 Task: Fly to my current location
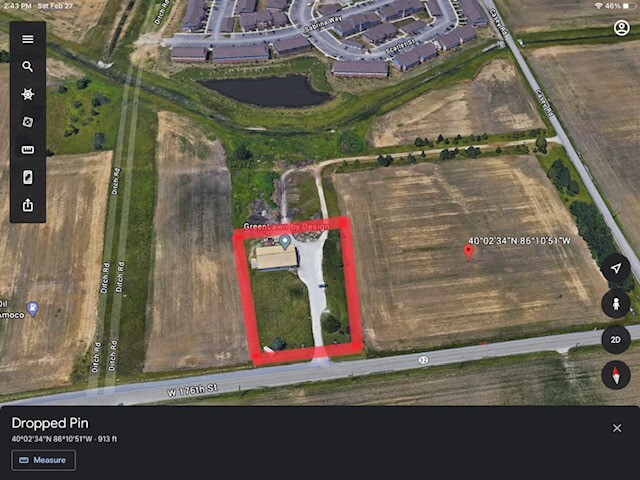click(615, 268)
